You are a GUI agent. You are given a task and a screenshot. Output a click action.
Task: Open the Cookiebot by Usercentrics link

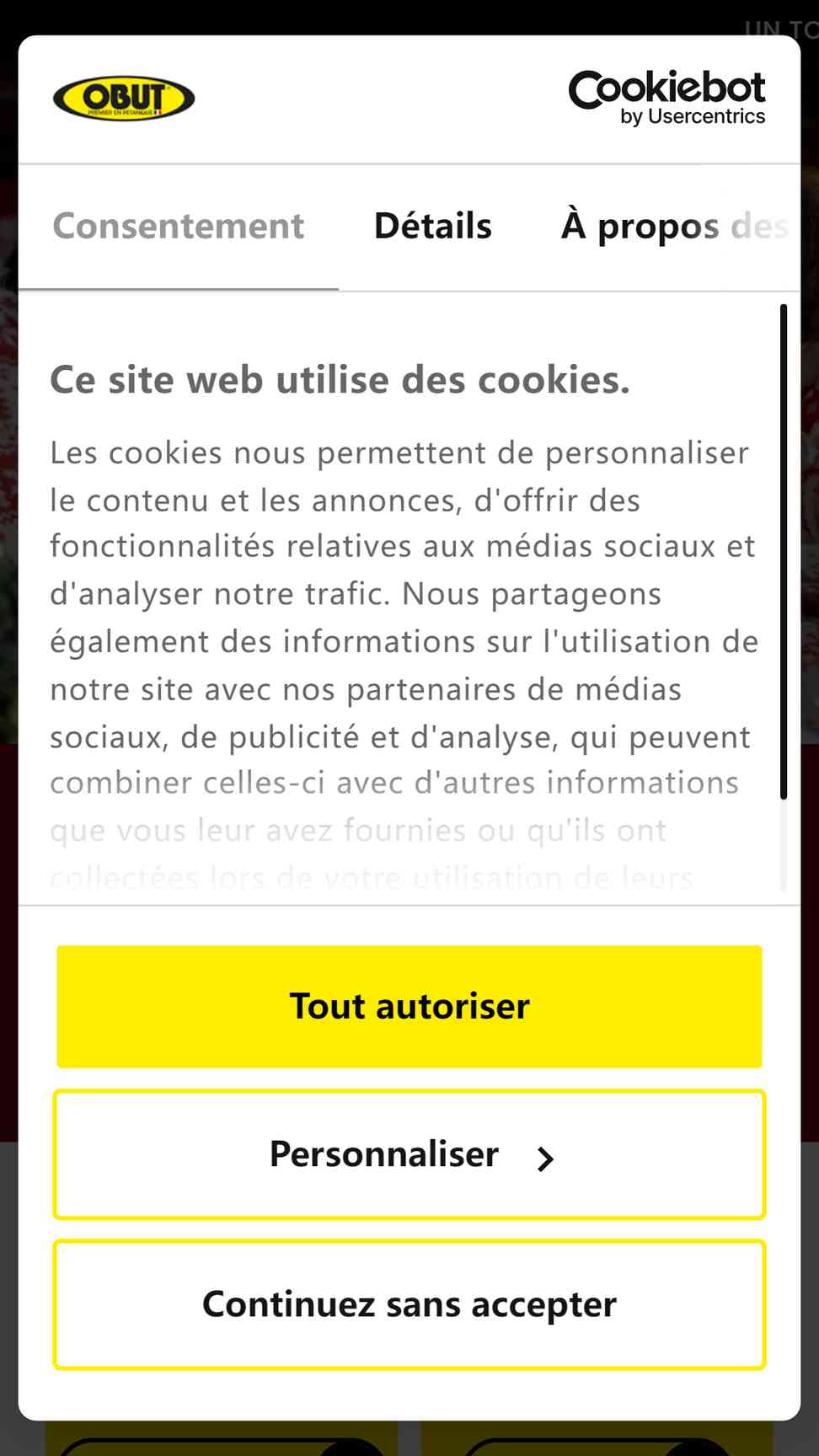[x=666, y=98]
